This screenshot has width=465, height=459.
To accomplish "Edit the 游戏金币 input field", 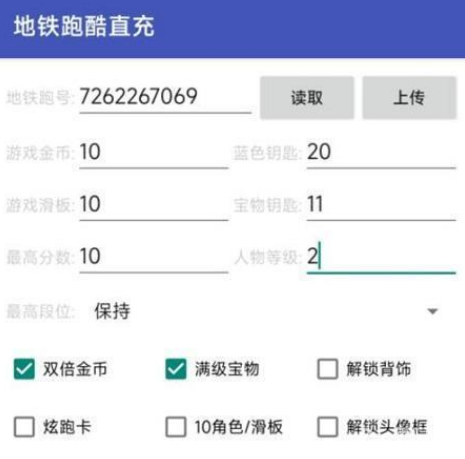I will point(154,152).
